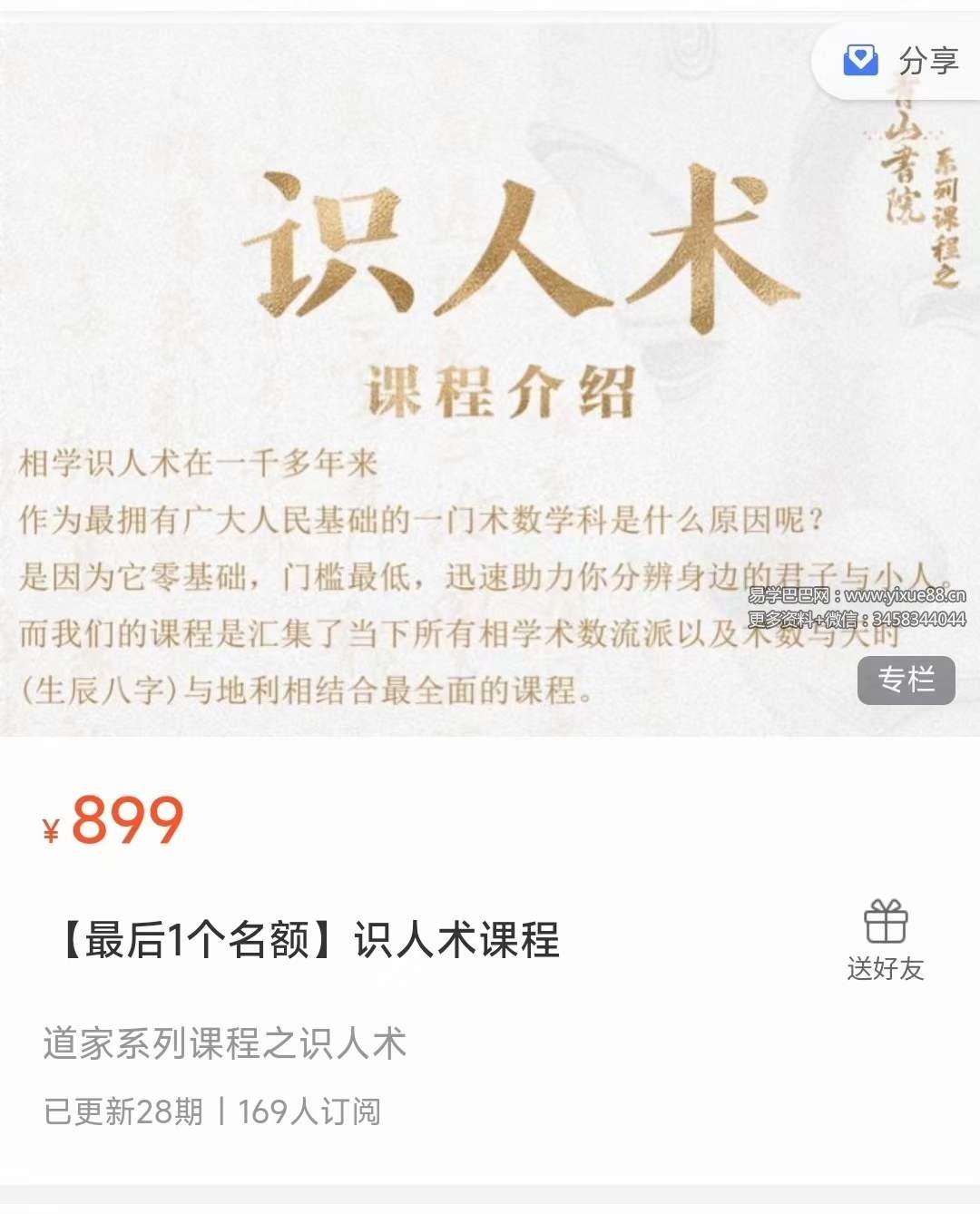
Task: Open the 识人术 course banner image
Action: [x=490, y=381]
